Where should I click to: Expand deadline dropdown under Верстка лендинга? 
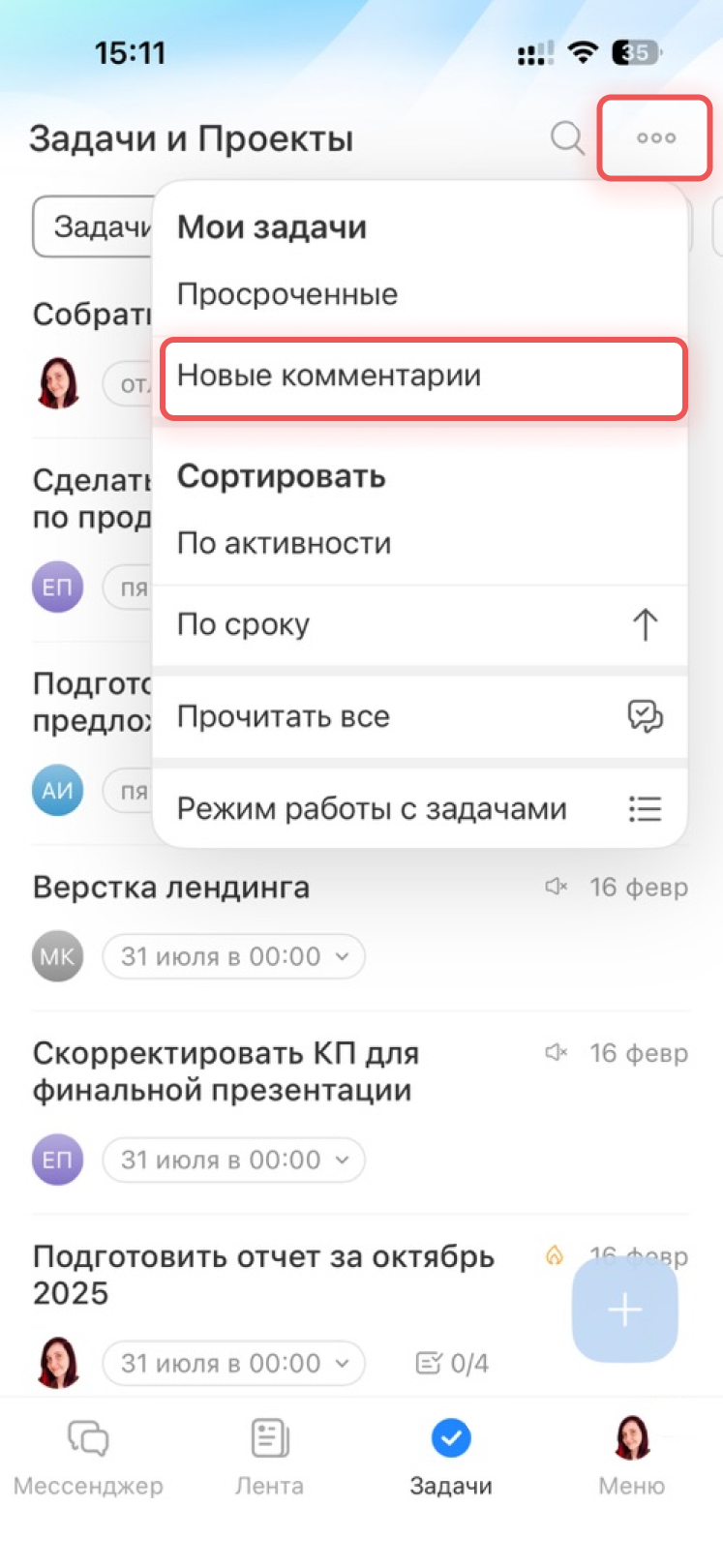(233, 957)
